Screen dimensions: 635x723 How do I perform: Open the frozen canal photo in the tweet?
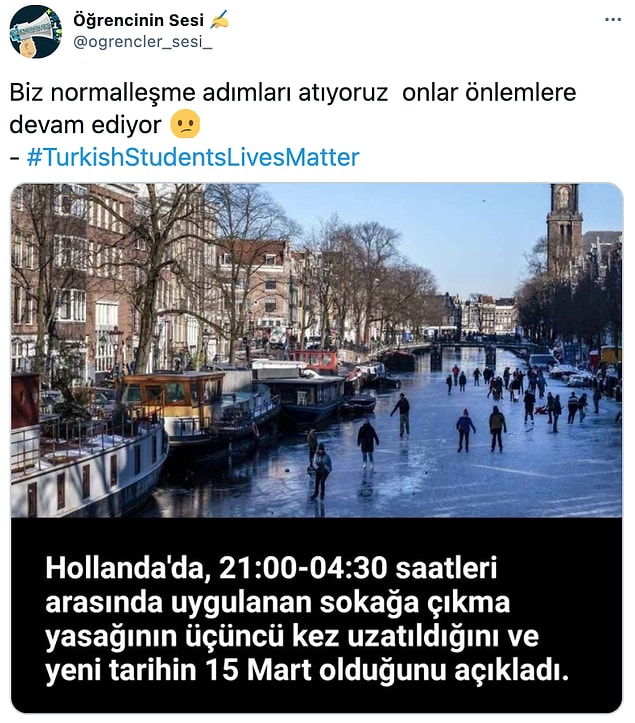[317, 350]
